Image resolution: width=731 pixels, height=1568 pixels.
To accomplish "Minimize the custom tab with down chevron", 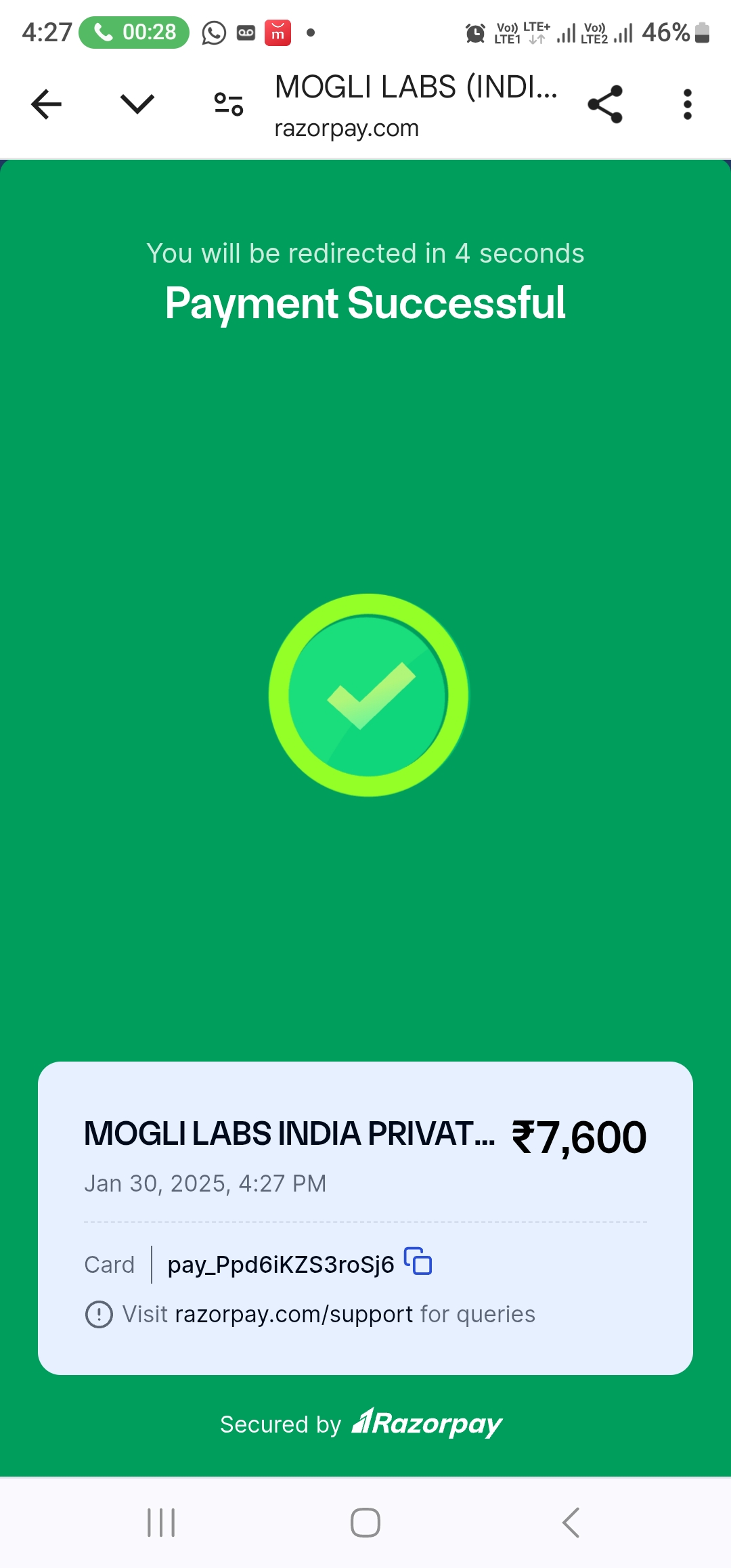I will coord(137,104).
